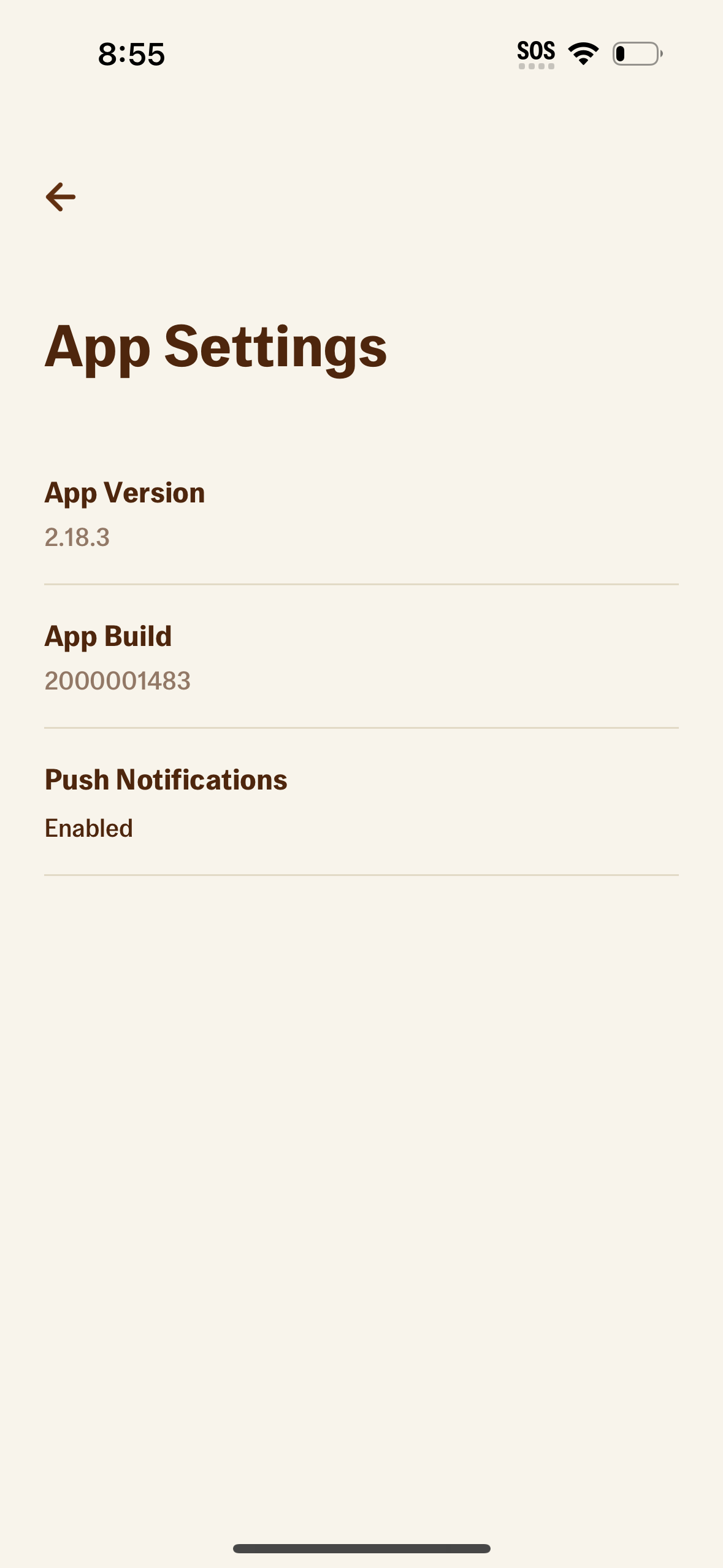Viewport: 723px width, 1568px height.
Task: Tap the SOS cellular indicator
Action: (x=536, y=52)
